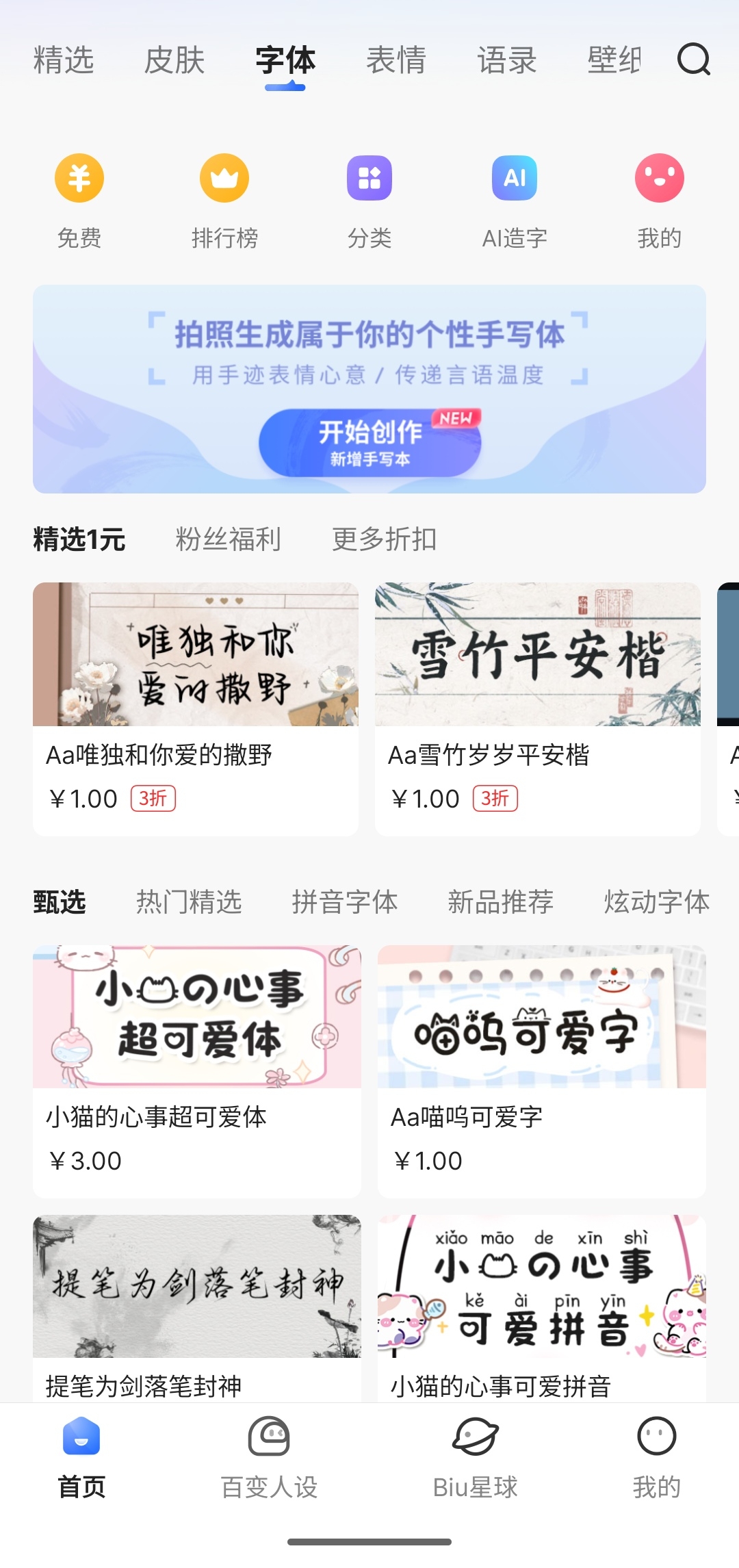Image resolution: width=739 pixels, height=1568 pixels.
Task: Open the 排行榜 ranking shortcut
Action: 224,200
